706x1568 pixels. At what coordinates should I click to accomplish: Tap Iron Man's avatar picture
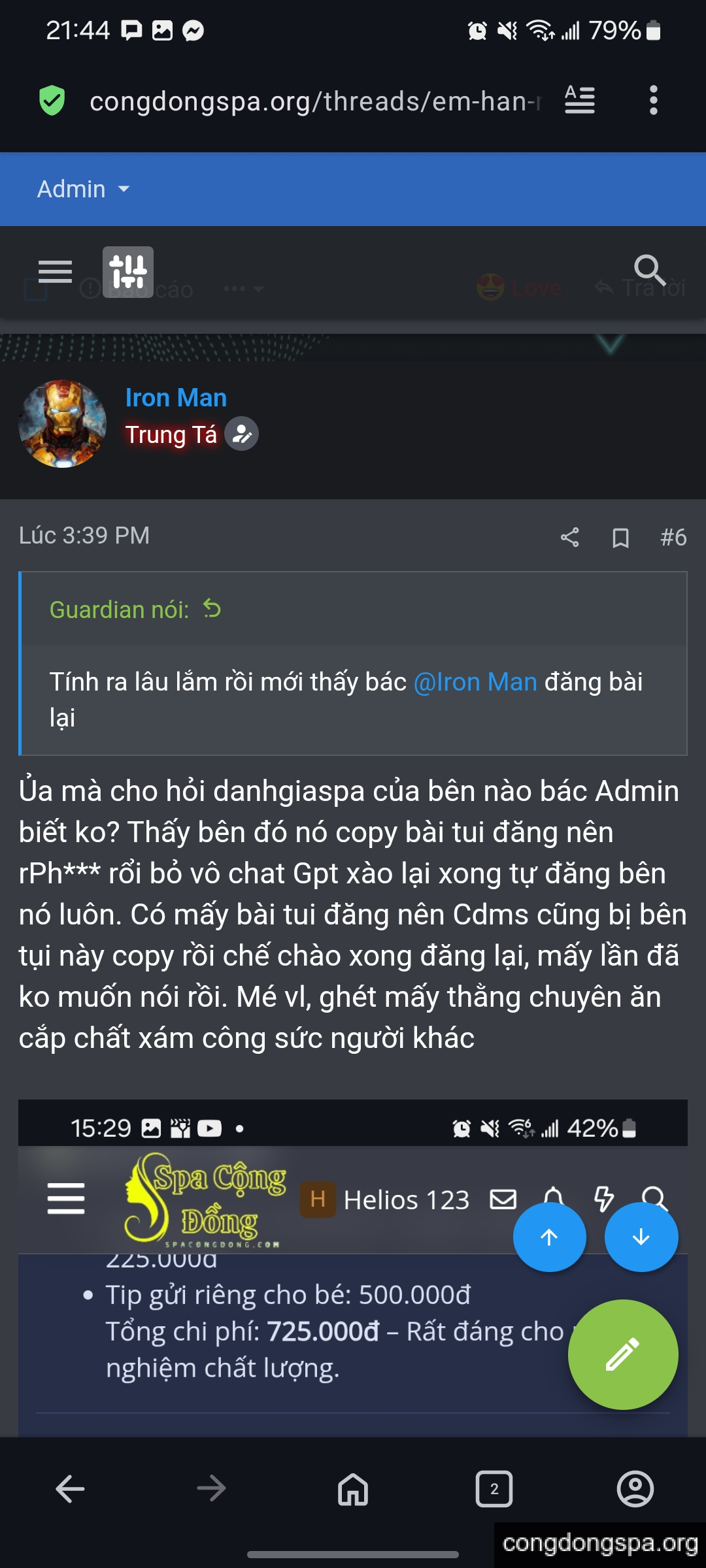click(x=63, y=423)
